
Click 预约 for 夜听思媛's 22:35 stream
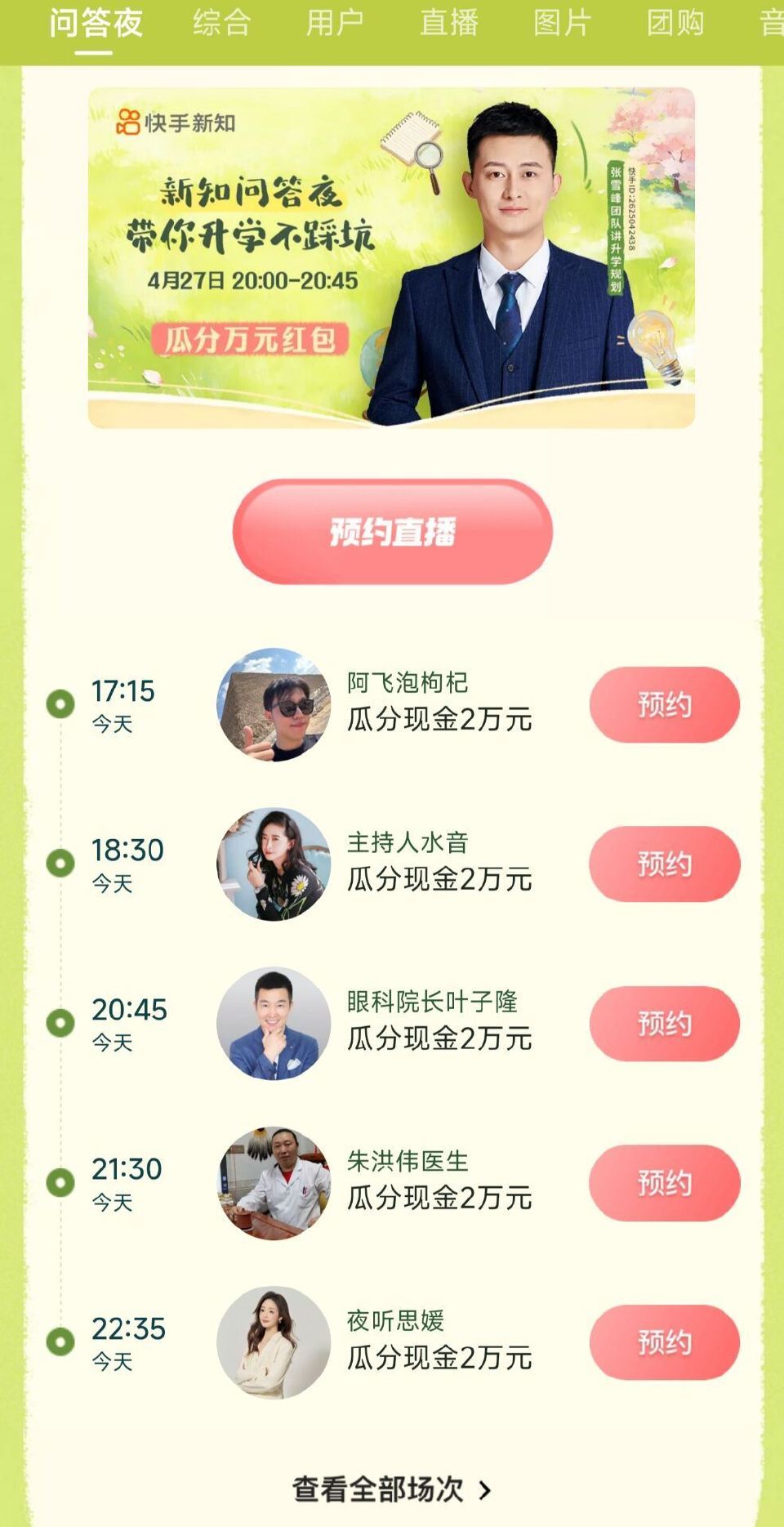click(664, 1342)
